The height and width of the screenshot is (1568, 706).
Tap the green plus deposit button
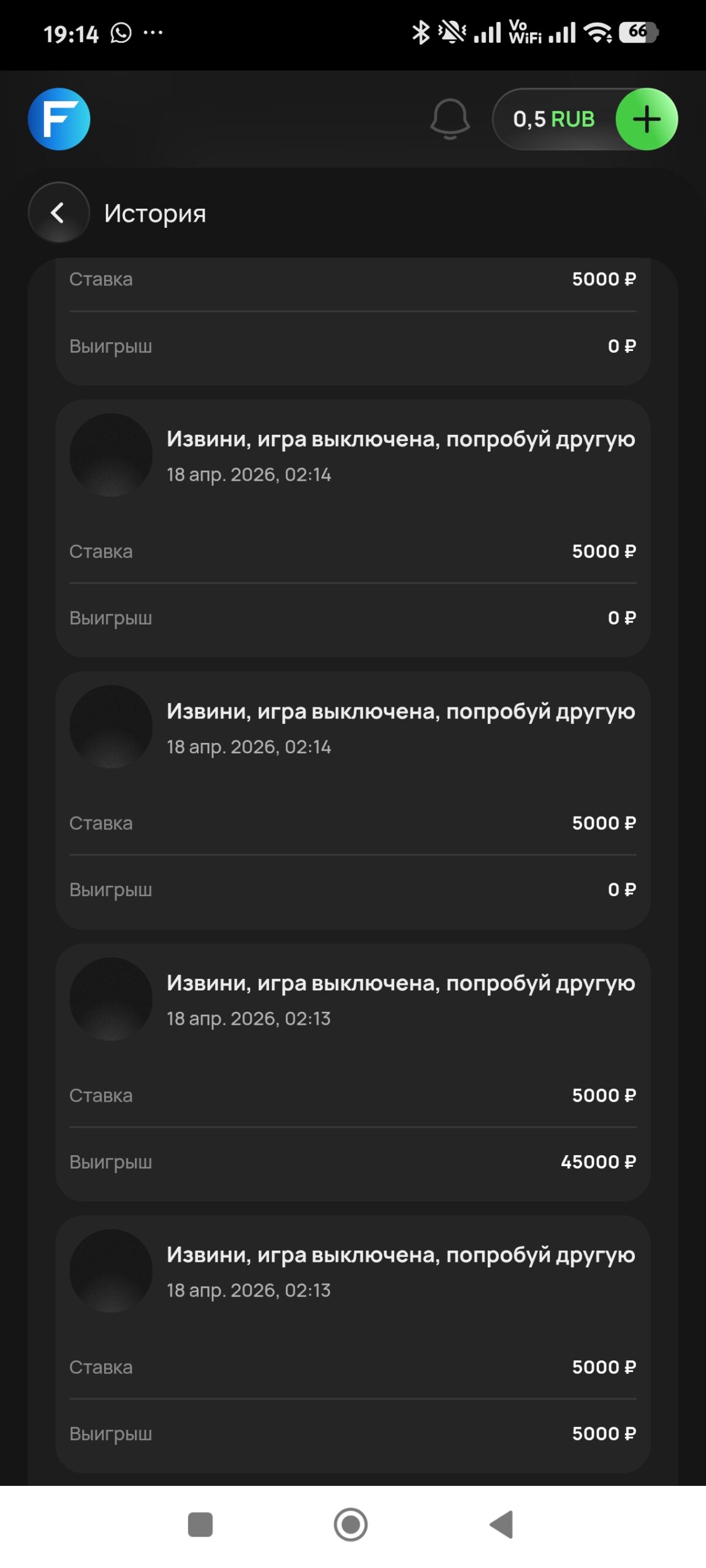pyautogui.click(x=647, y=119)
